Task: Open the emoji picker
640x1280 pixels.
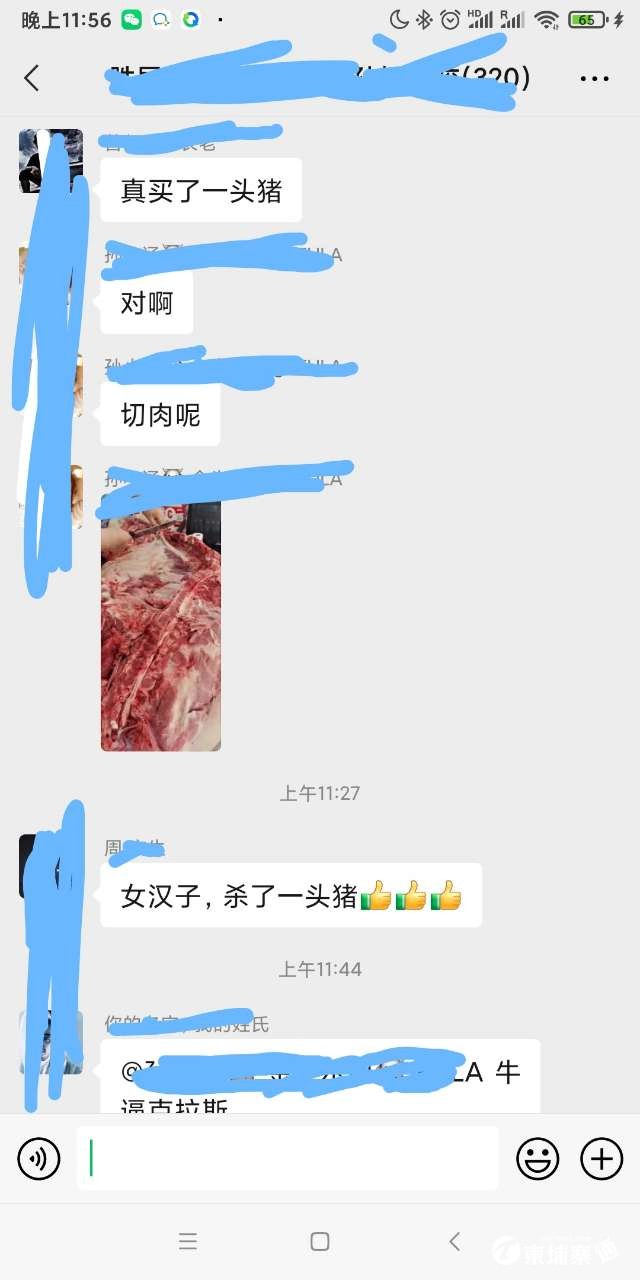Action: (537, 1159)
